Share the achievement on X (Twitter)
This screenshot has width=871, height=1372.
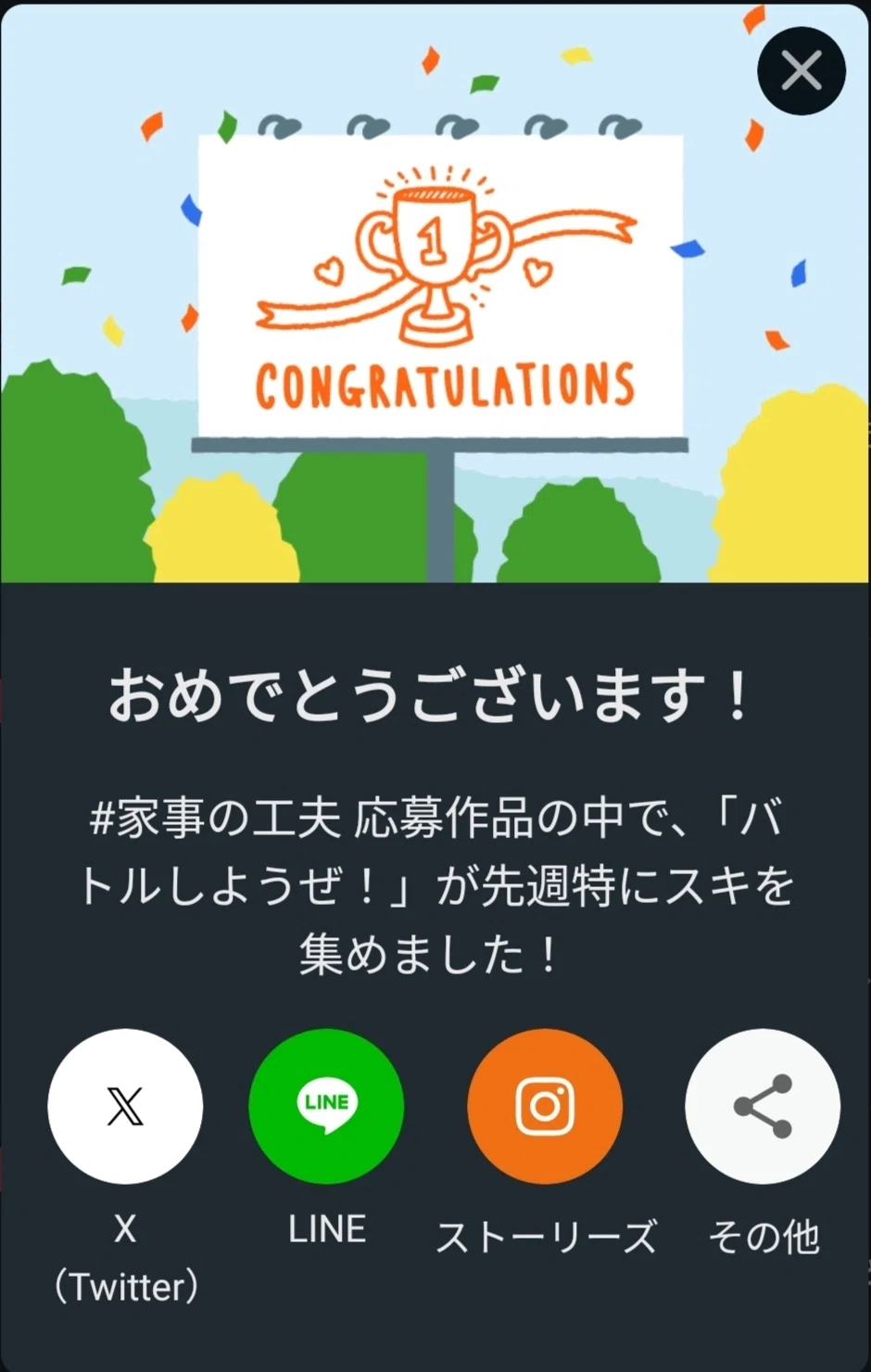(x=125, y=1106)
